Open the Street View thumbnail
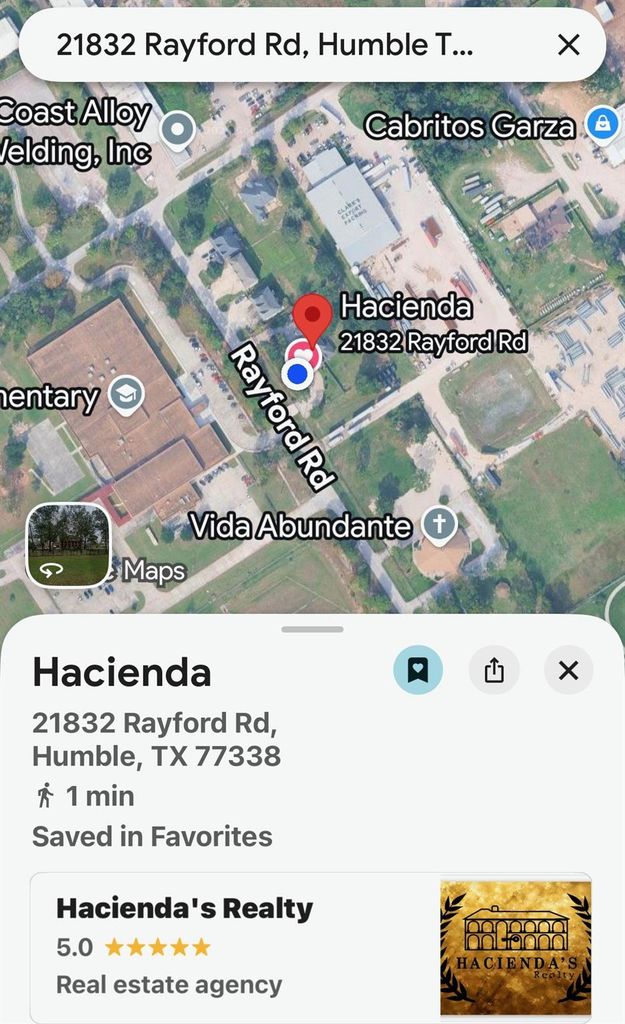This screenshot has width=625, height=1024. tap(68, 545)
